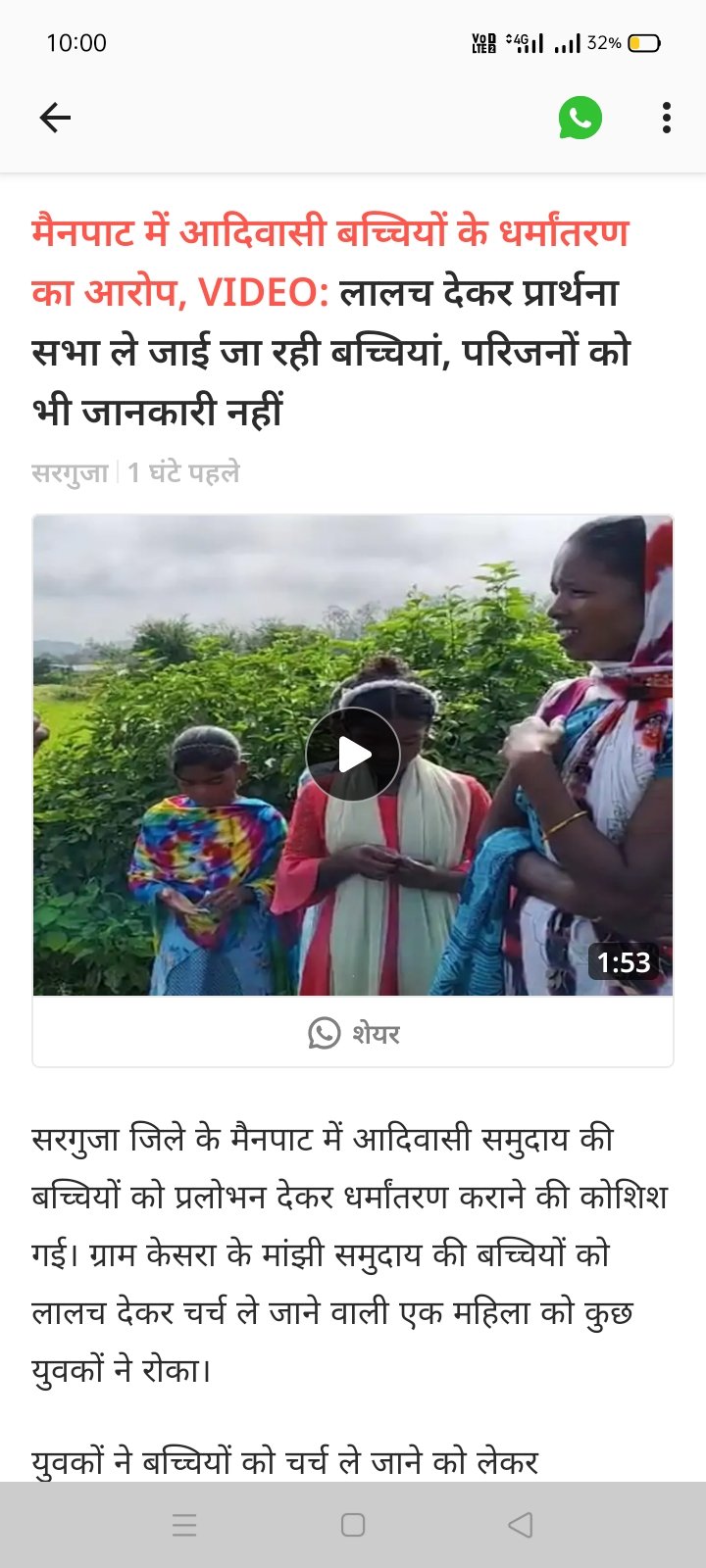Go back using the top-left arrow
The image size is (706, 1568).
click(x=55, y=119)
